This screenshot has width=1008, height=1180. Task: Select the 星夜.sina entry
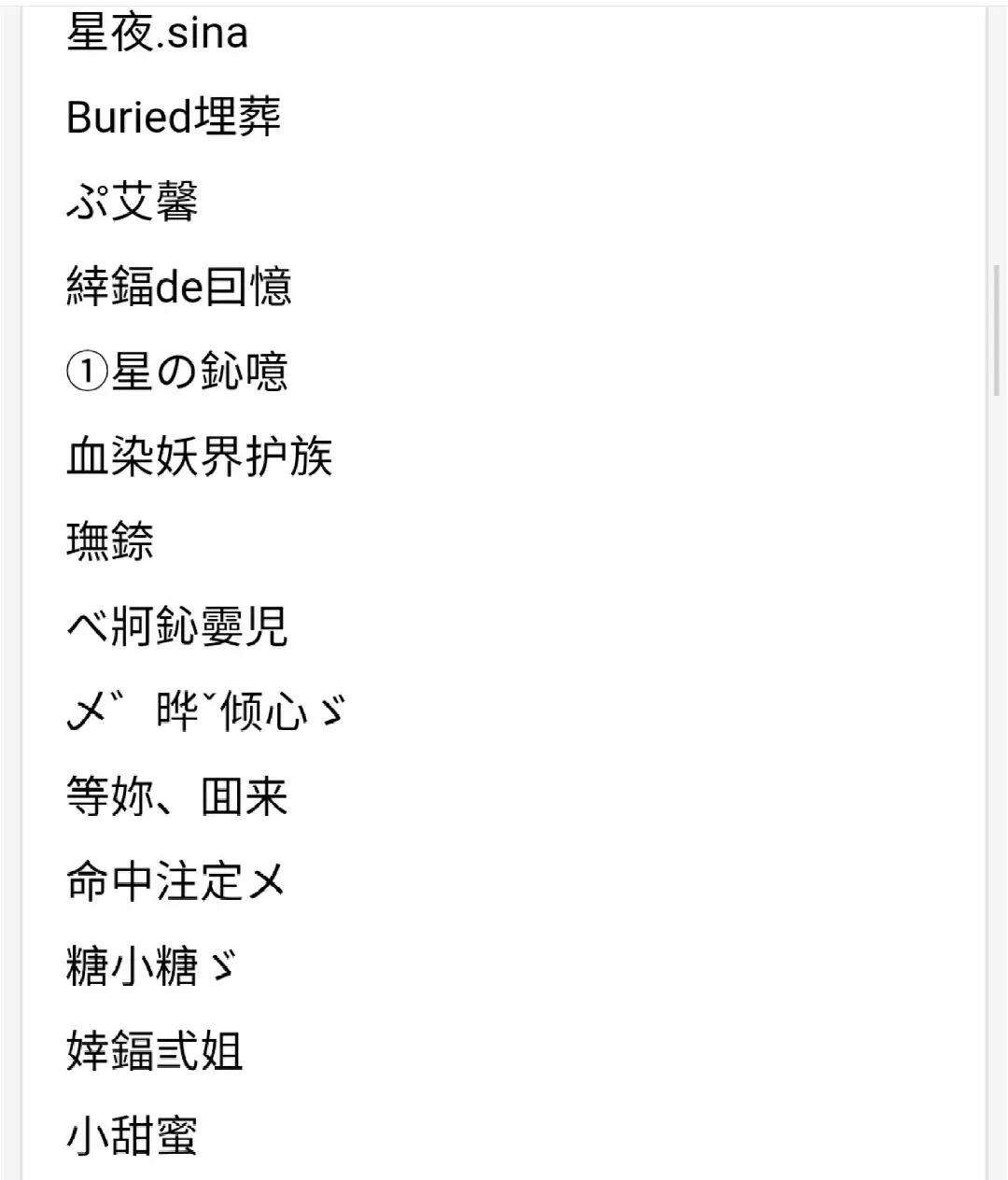tap(157, 34)
